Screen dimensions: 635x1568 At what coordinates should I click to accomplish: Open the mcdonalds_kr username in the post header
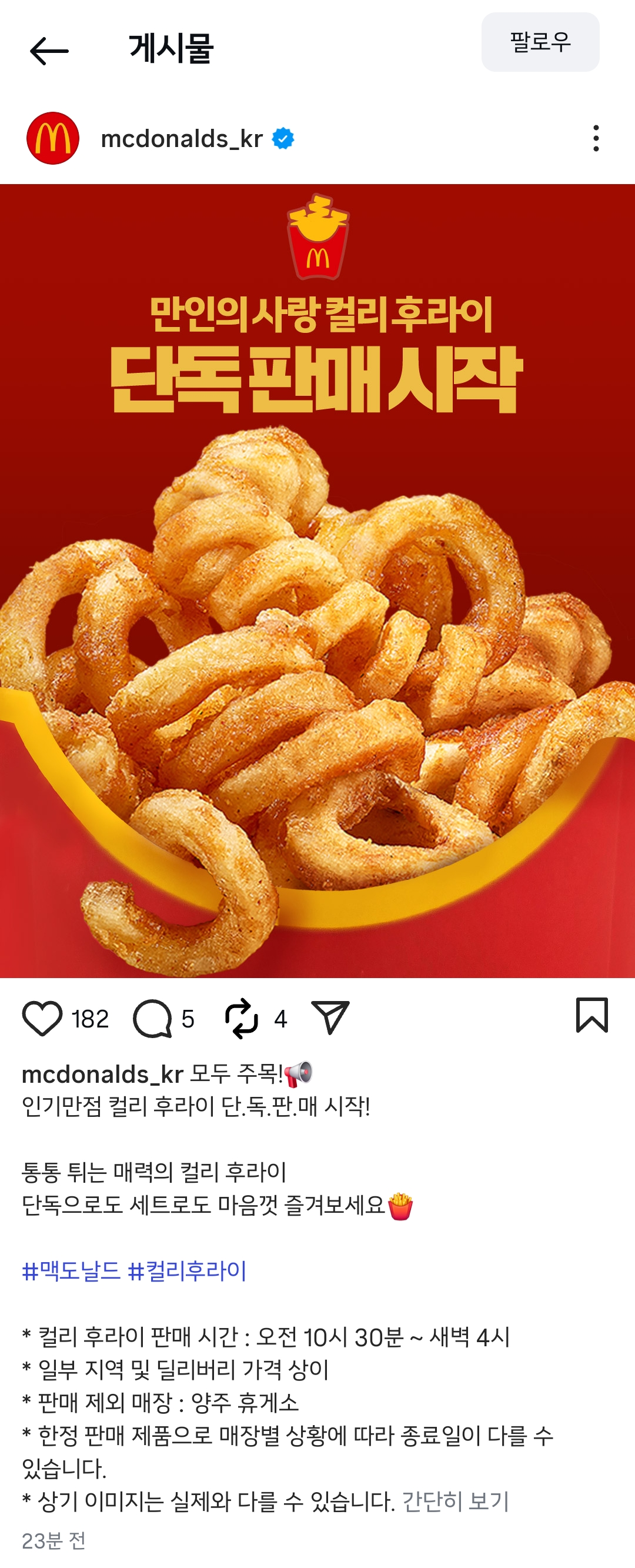pos(181,139)
